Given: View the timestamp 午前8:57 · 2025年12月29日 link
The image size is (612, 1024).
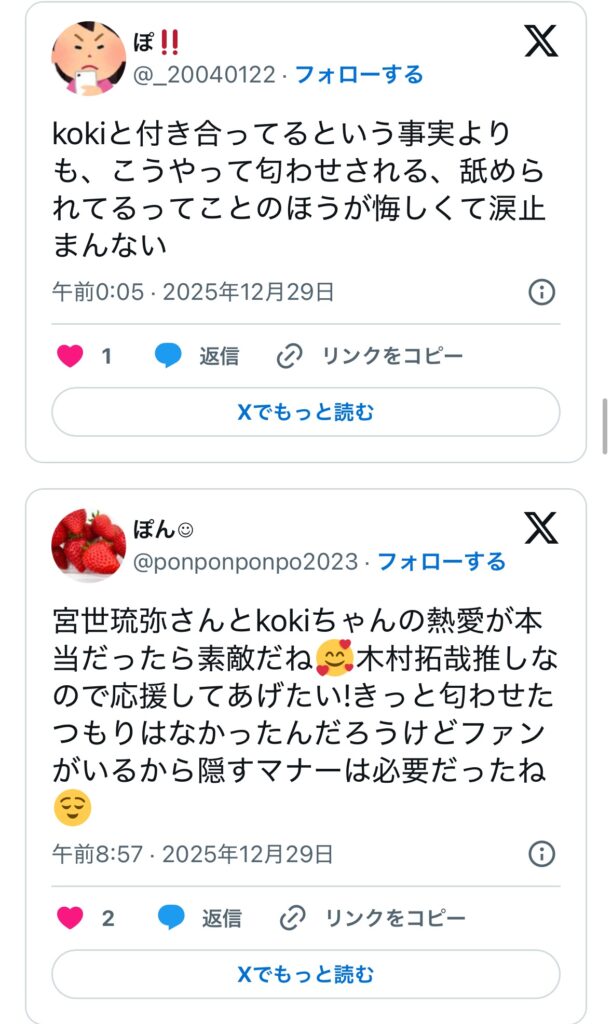Looking at the screenshot, I should tap(193, 854).
